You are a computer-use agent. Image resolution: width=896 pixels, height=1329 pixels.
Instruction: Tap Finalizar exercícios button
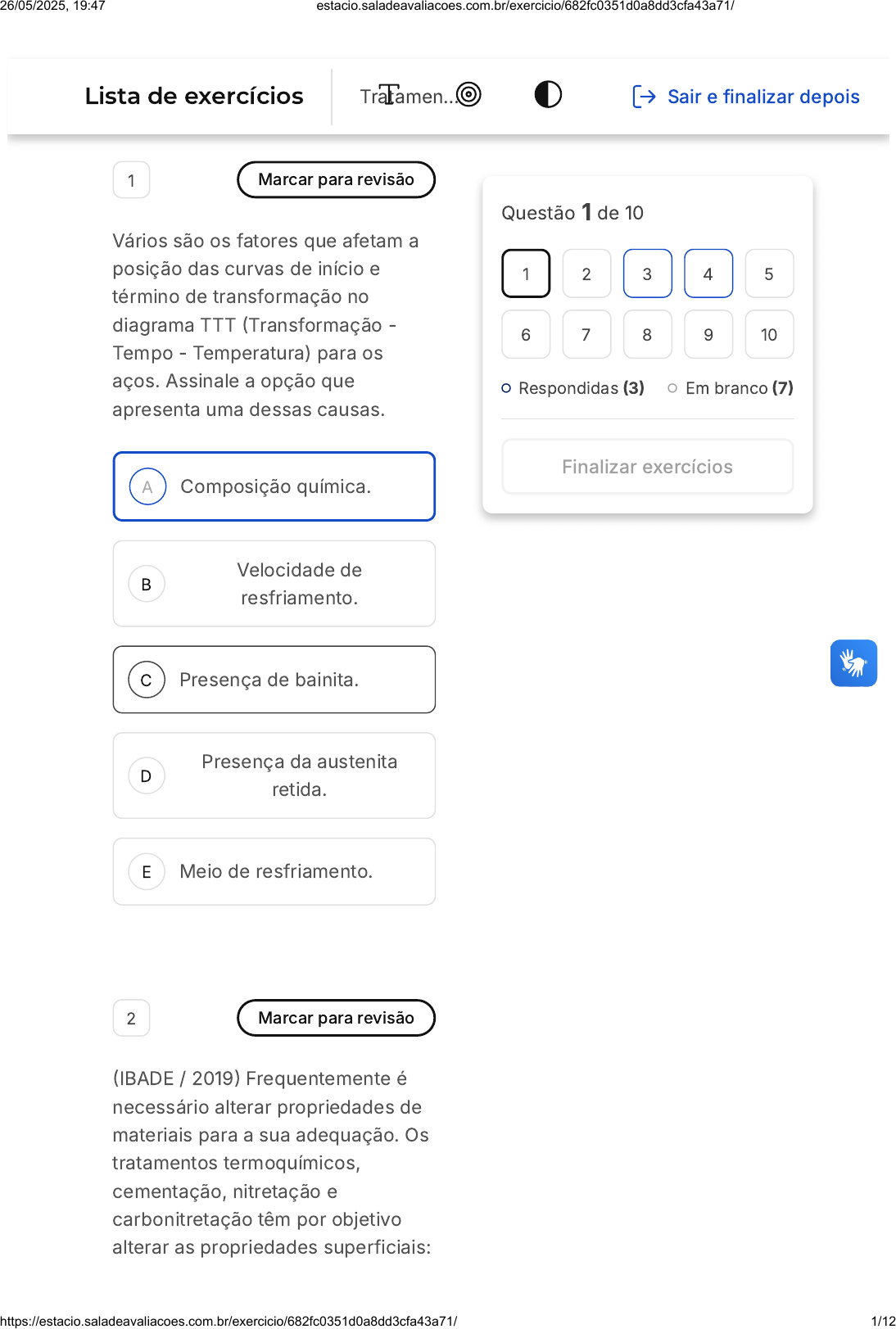(x=647, y=467)
